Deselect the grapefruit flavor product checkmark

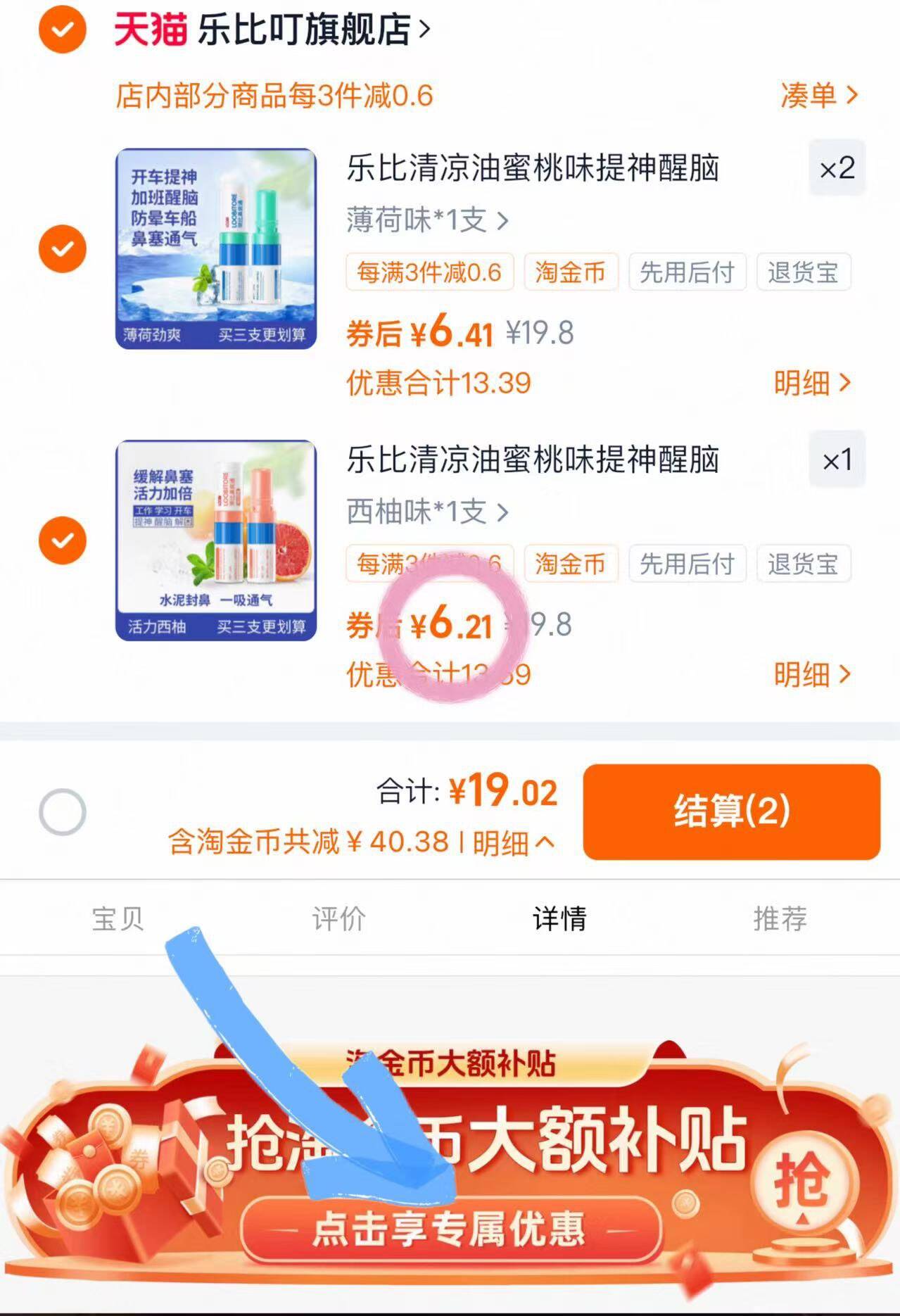pos(63,540)
